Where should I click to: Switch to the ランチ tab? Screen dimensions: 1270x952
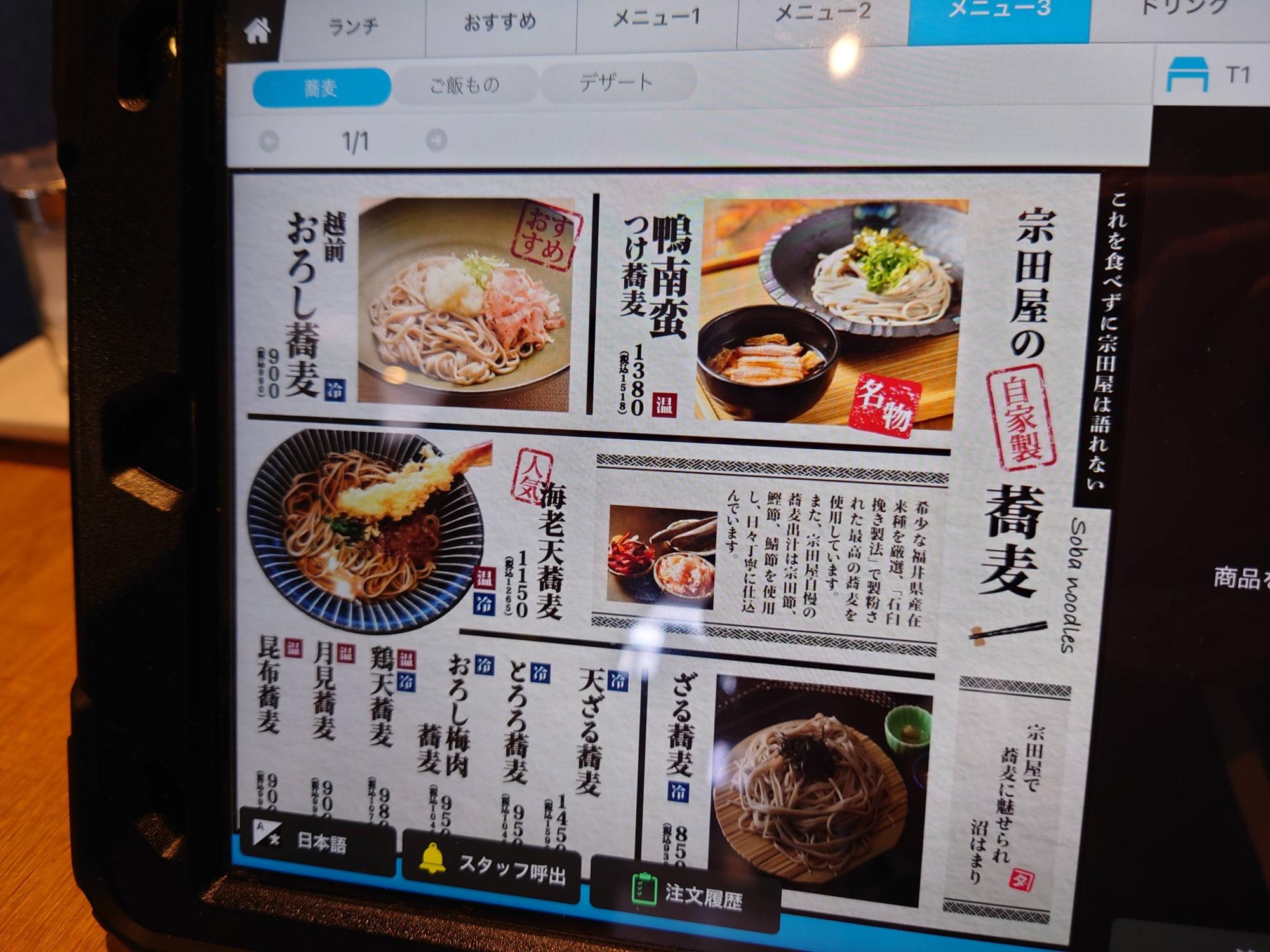[353, 27]
